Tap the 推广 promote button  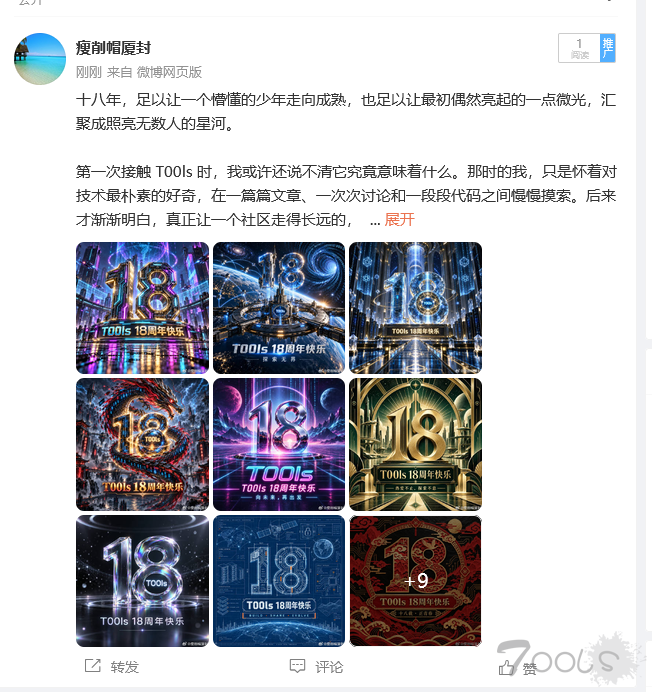point(607,48)
